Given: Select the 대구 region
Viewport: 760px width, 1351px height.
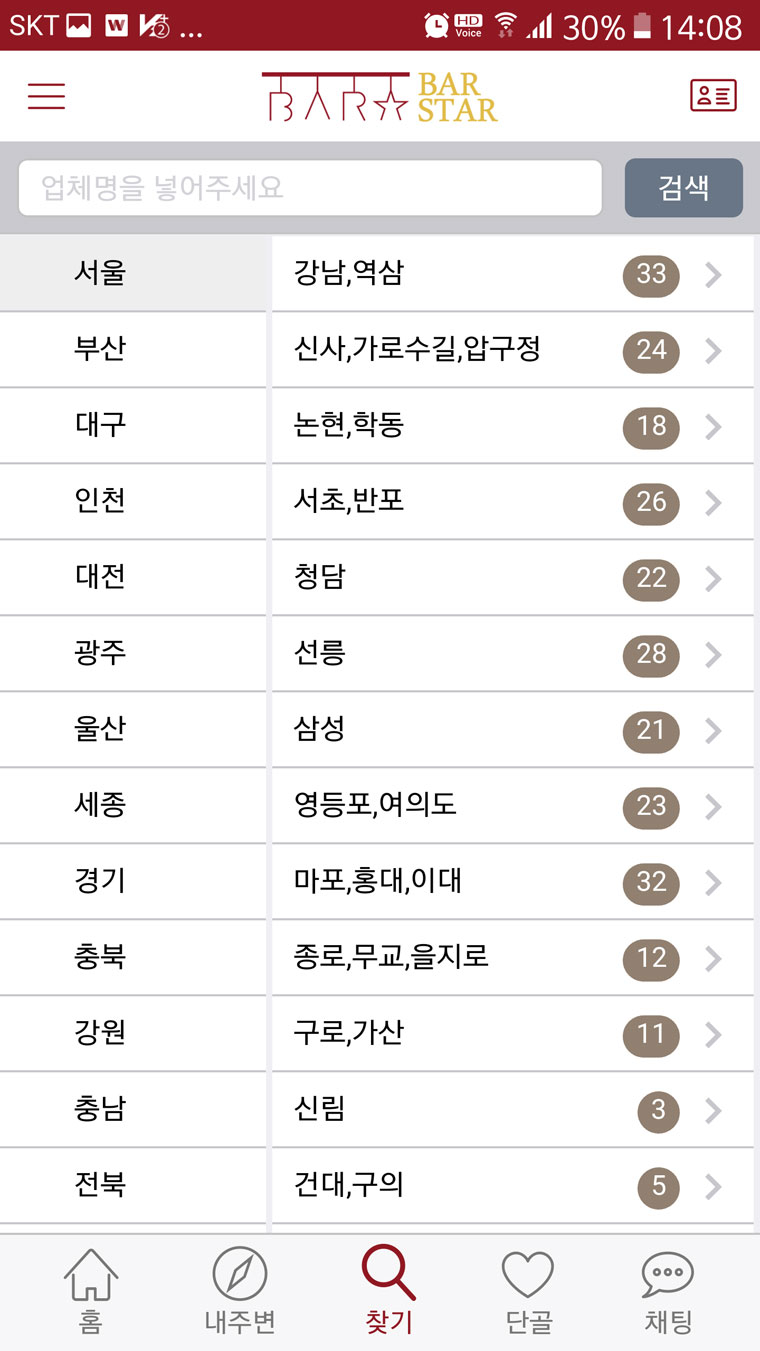Looking at the screenshot, I should tap(100, 426).
